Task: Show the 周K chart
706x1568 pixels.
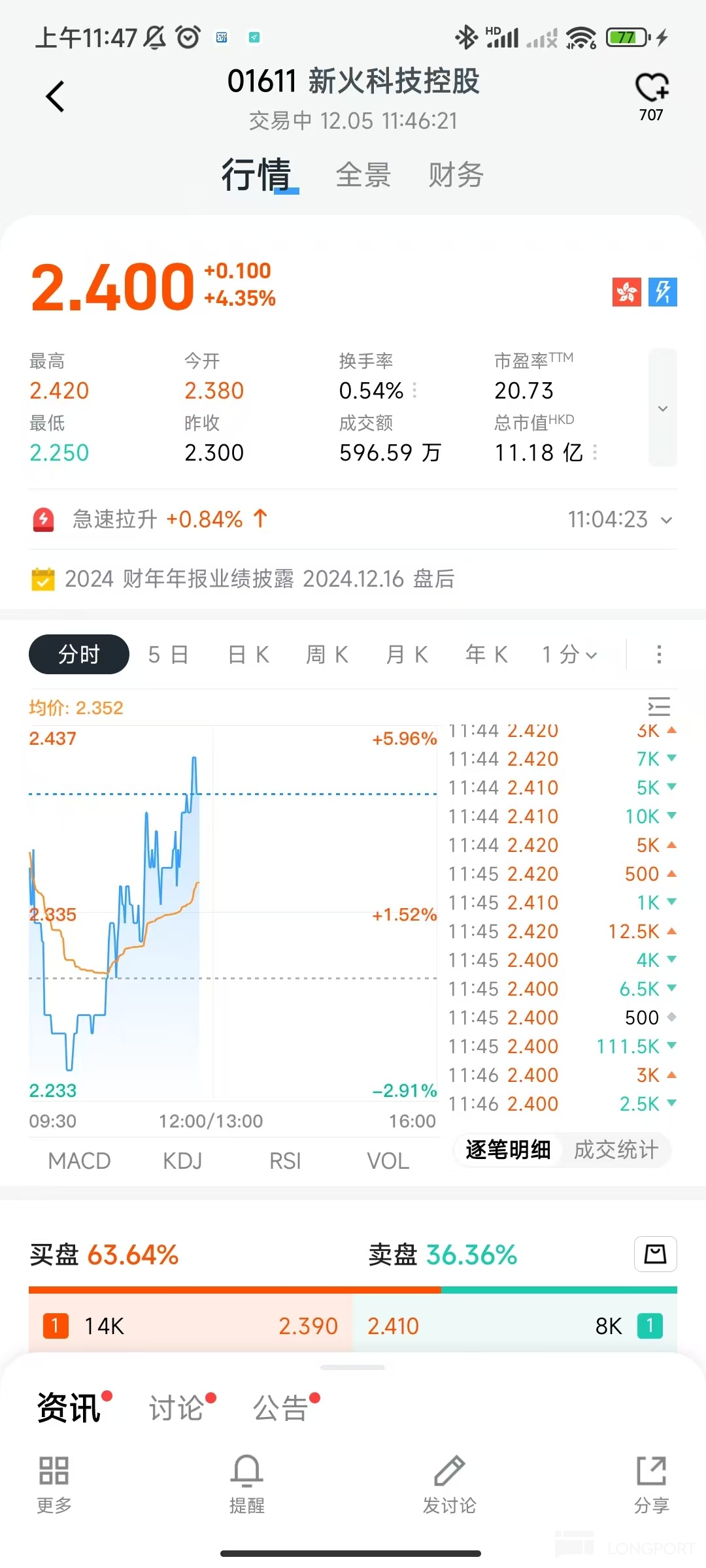Action: click(x=328, y=655)
